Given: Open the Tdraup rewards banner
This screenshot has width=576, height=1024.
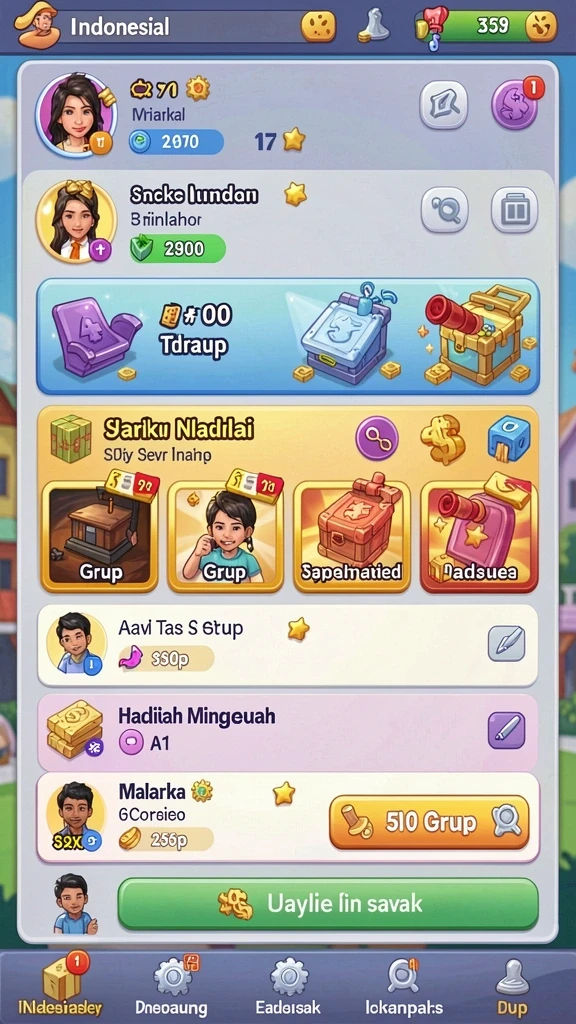Looking at the screenshot, I should click(x=288, y=336).
